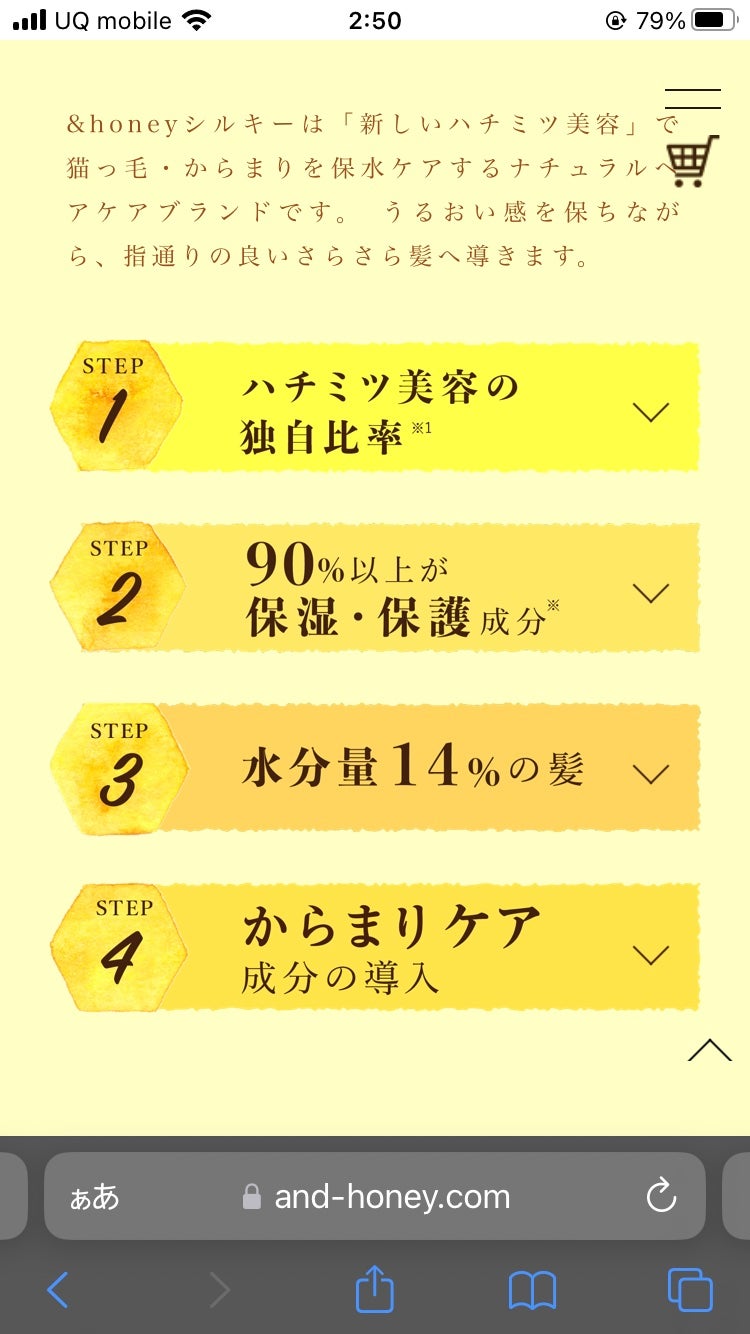Expand the STEP 3 水分量14%の髪 section
The height and width of the screenshot is (1334, 750).
[x=651, y=771]
